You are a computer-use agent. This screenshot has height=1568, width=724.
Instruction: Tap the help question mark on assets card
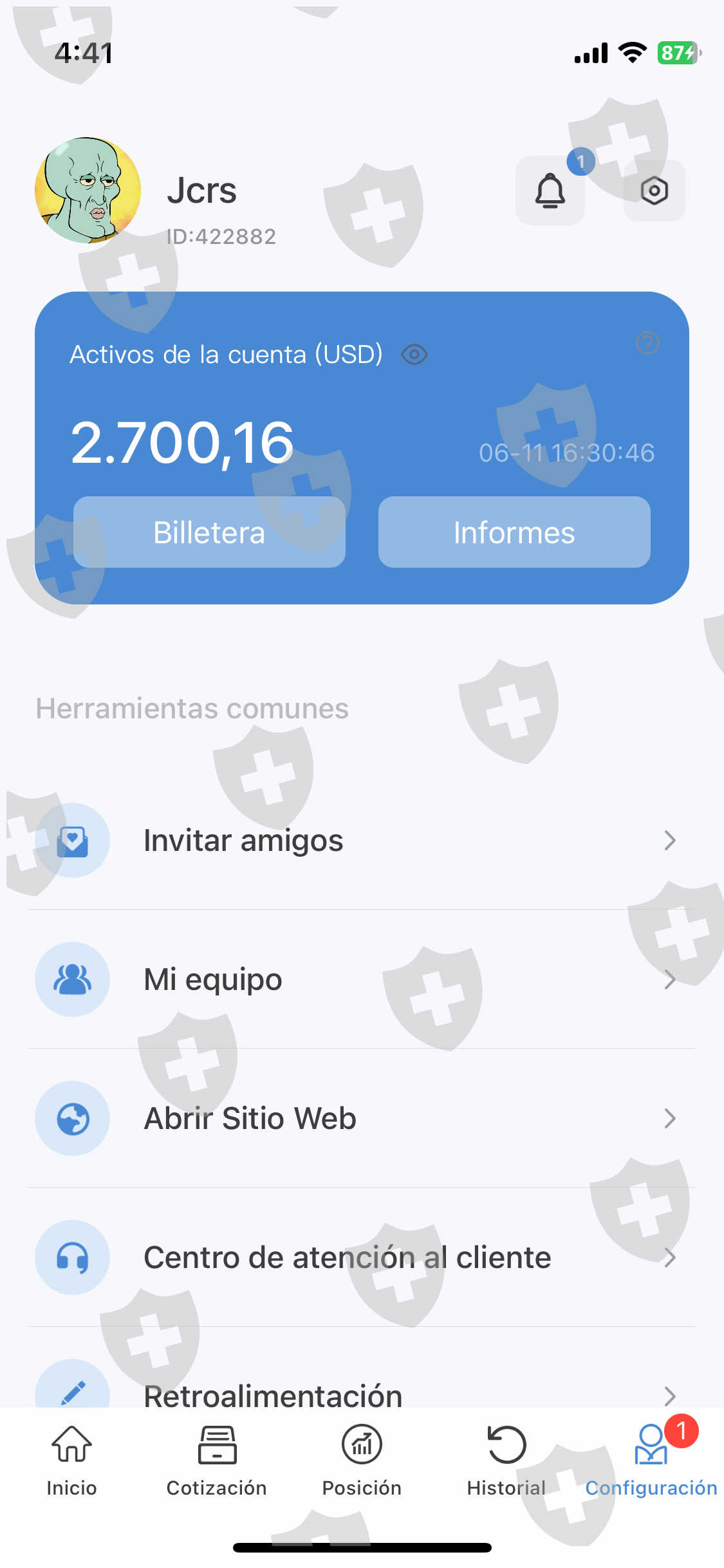pos(647,343)
